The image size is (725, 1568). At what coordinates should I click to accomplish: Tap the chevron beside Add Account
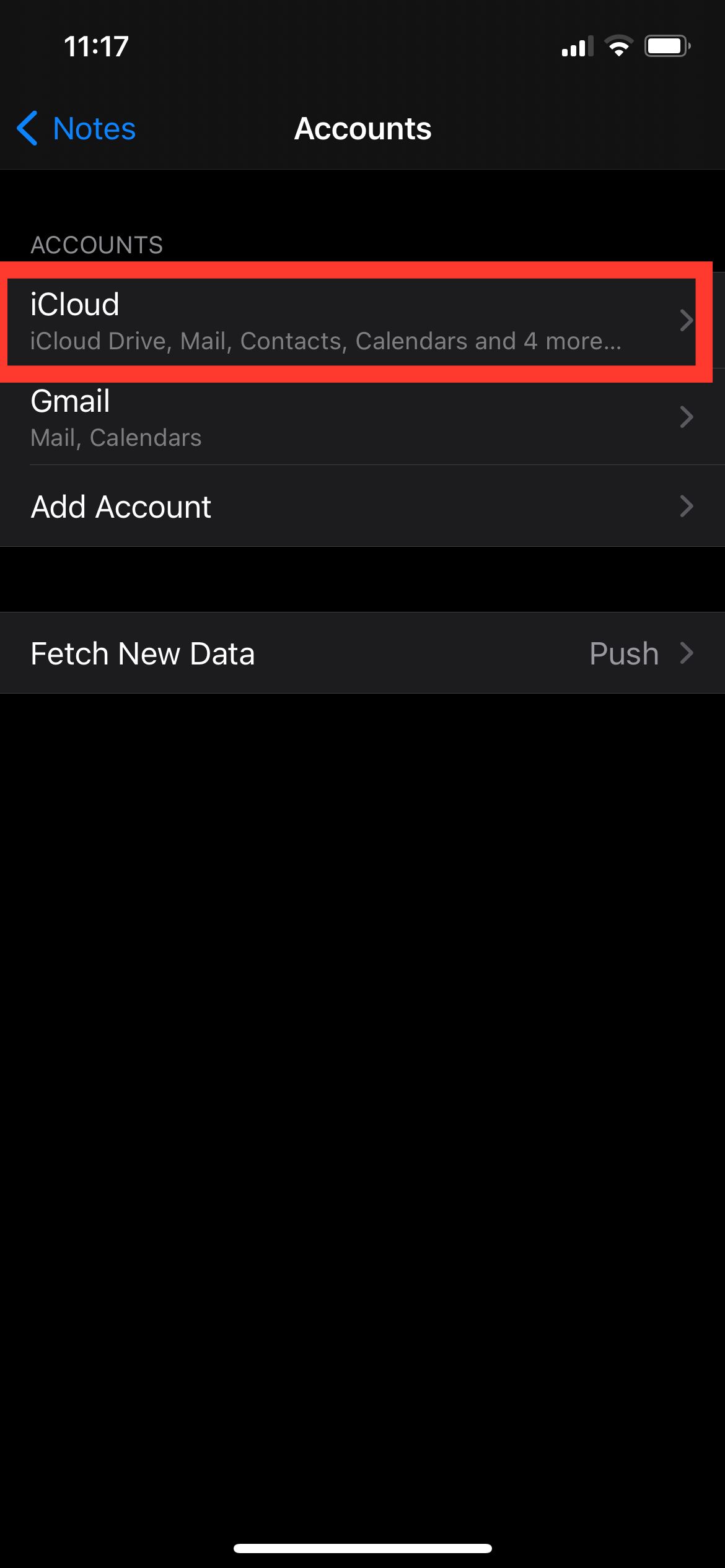tap(688, 506)
